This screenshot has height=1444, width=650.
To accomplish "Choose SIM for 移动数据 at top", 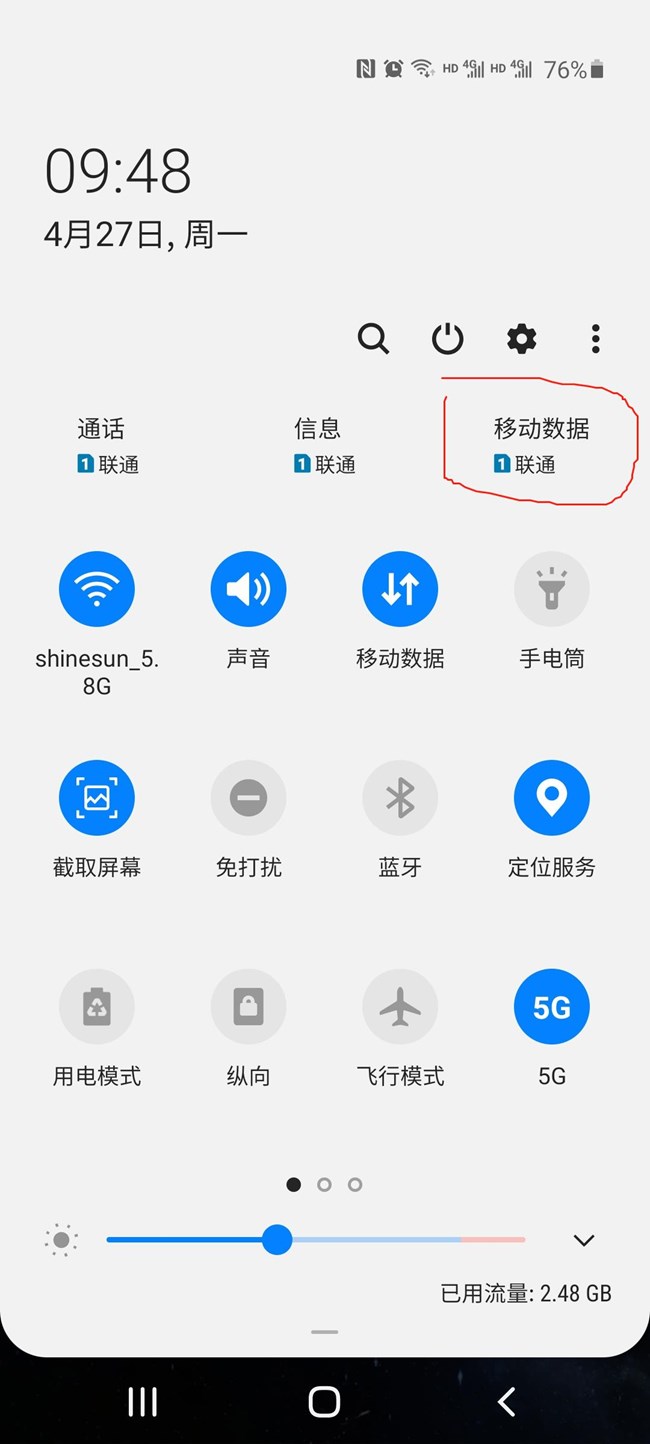I will (541, 445).
